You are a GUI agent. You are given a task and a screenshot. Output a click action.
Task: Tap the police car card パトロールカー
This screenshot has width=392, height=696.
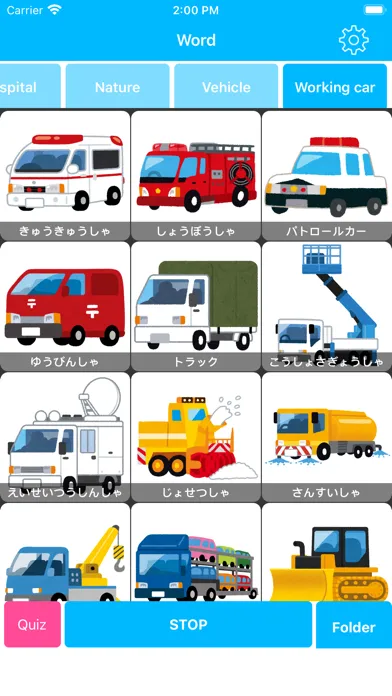tap(327, 176)
